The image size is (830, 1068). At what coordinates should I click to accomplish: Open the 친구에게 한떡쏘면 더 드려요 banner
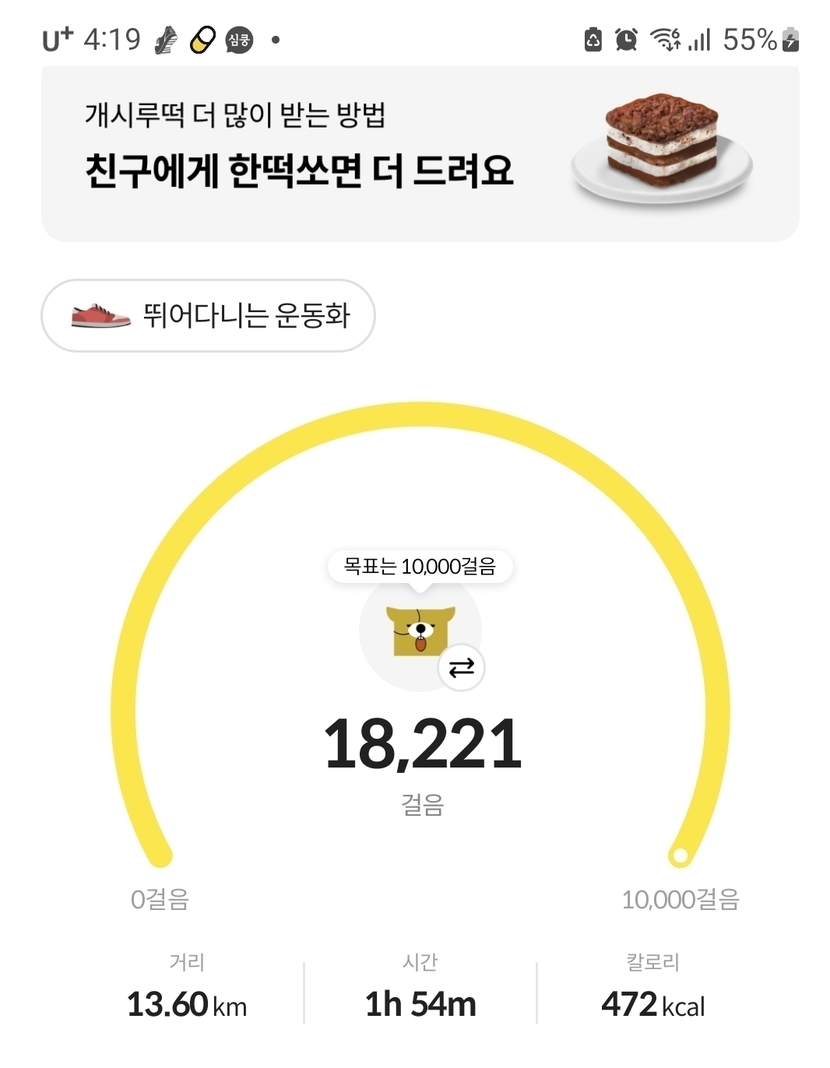[x=419, y=153]
